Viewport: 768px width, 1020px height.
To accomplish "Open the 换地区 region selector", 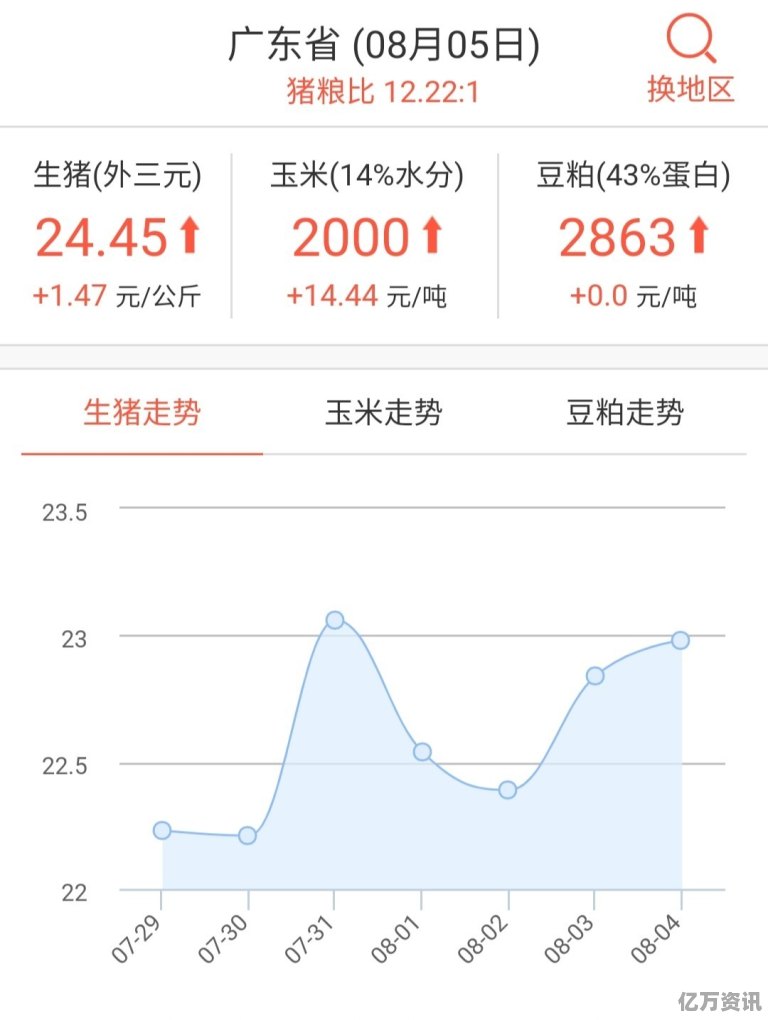I will [x=692, y=90].
